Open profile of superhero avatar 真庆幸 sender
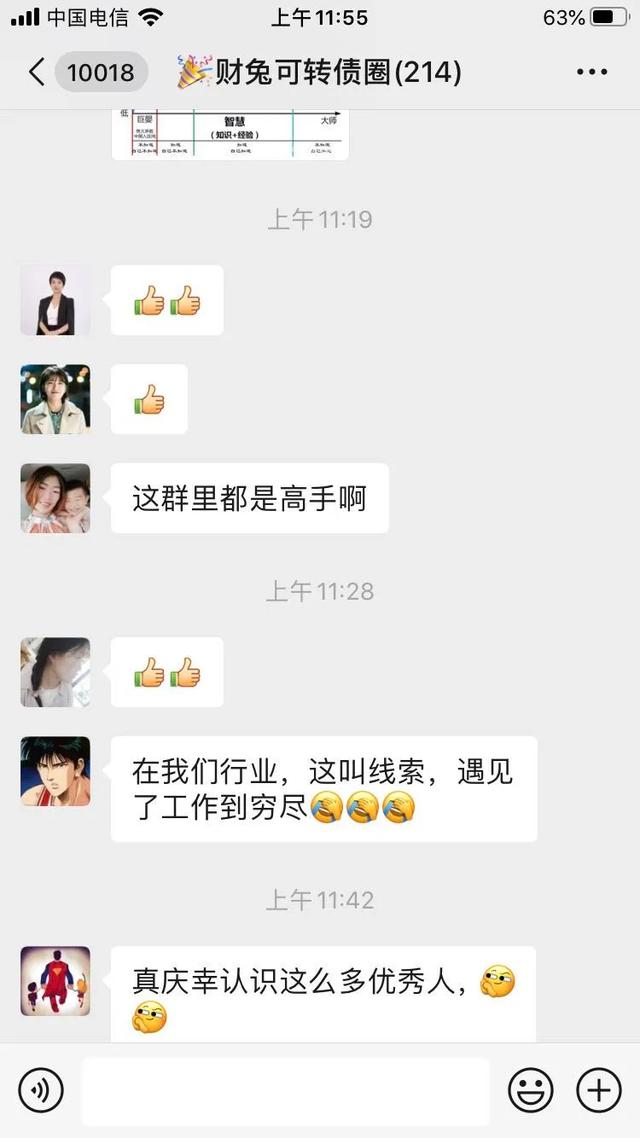The image size is (640, 1138). click(x=55, y=981)
